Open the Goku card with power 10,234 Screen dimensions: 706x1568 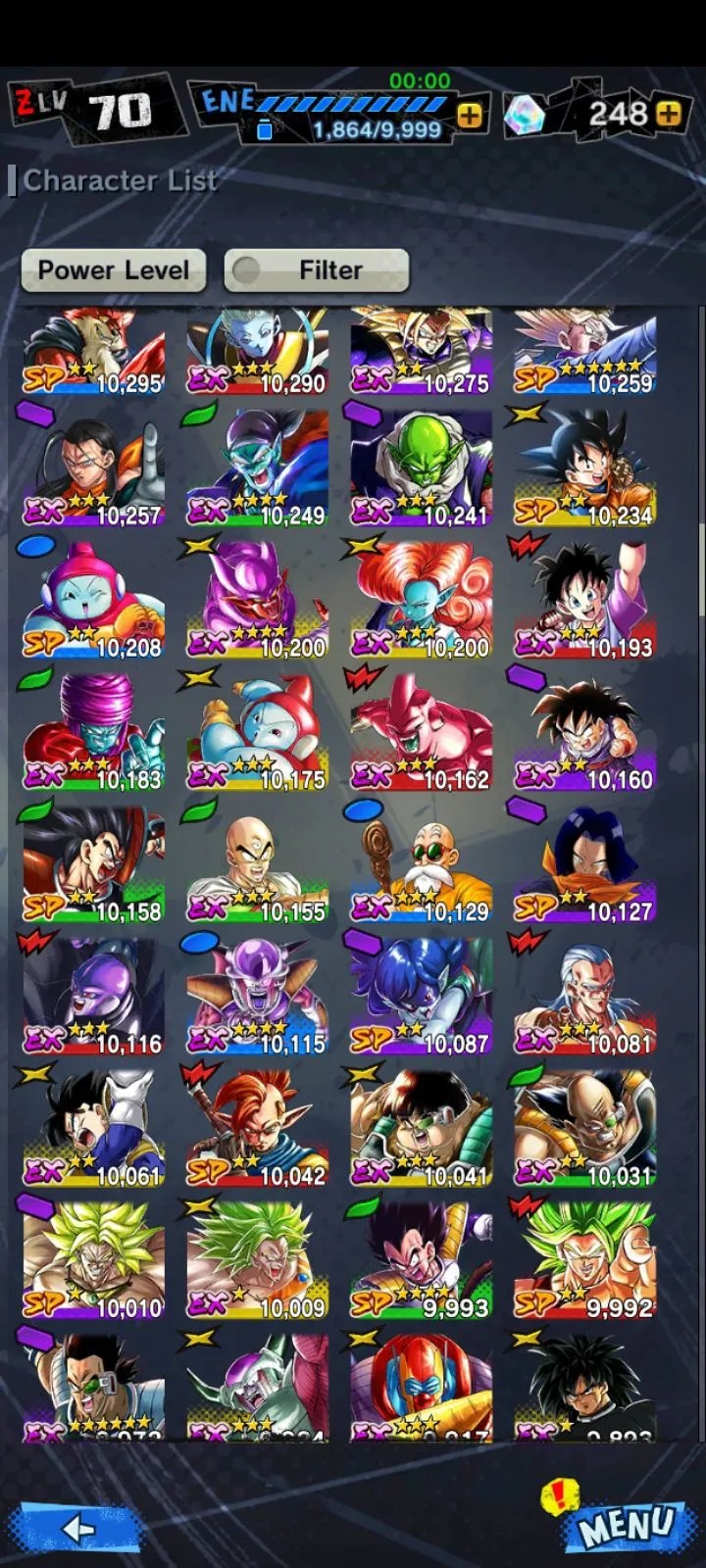(584, 468)
